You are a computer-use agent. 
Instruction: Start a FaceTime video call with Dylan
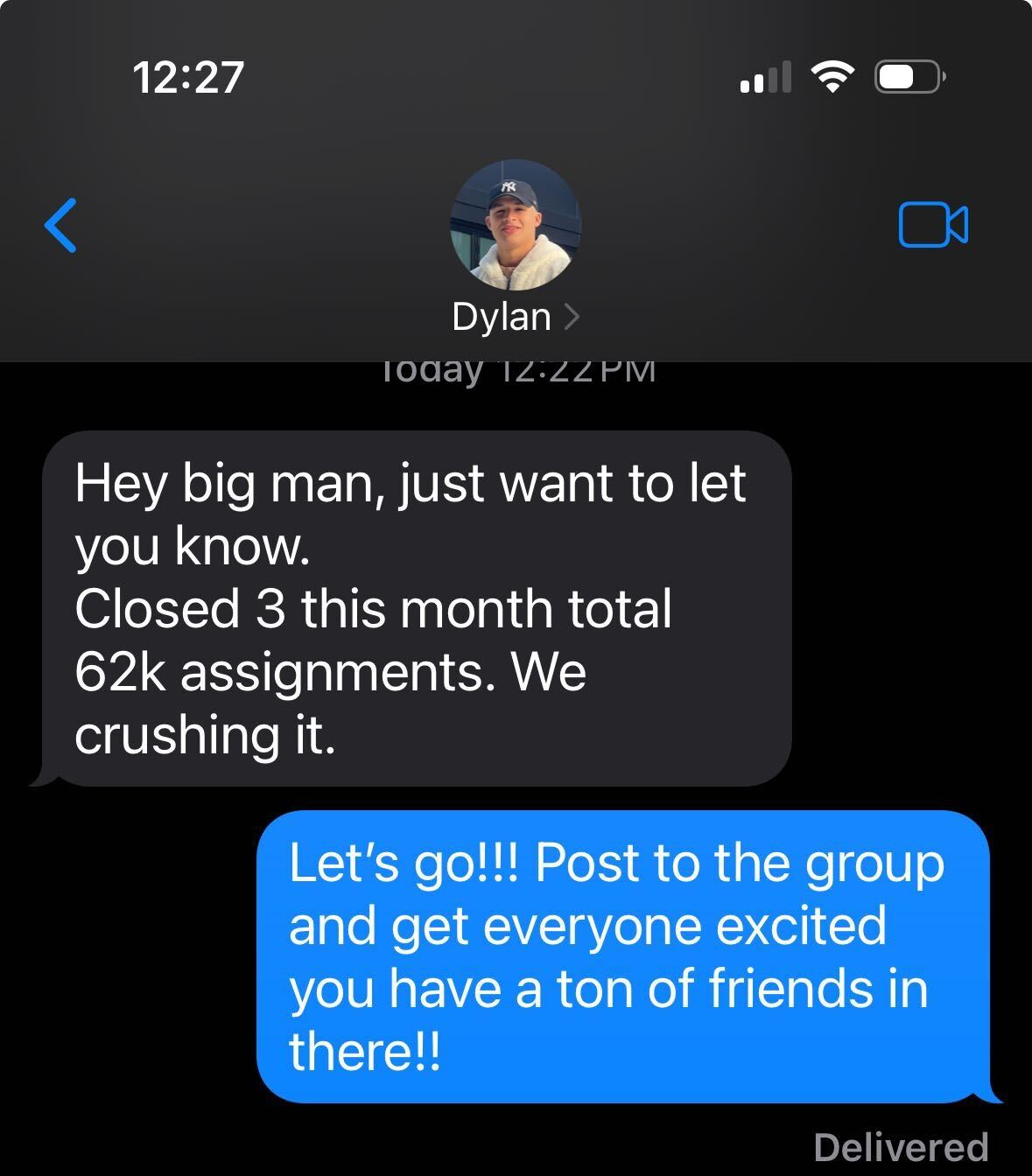click(933, 225)
